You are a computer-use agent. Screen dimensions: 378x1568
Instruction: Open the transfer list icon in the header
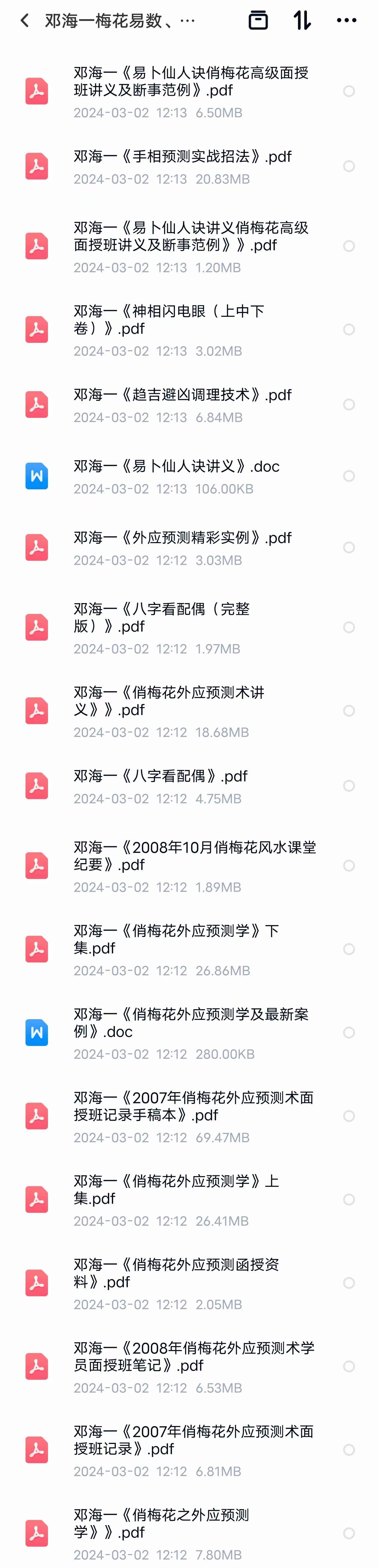click(258, 21)
